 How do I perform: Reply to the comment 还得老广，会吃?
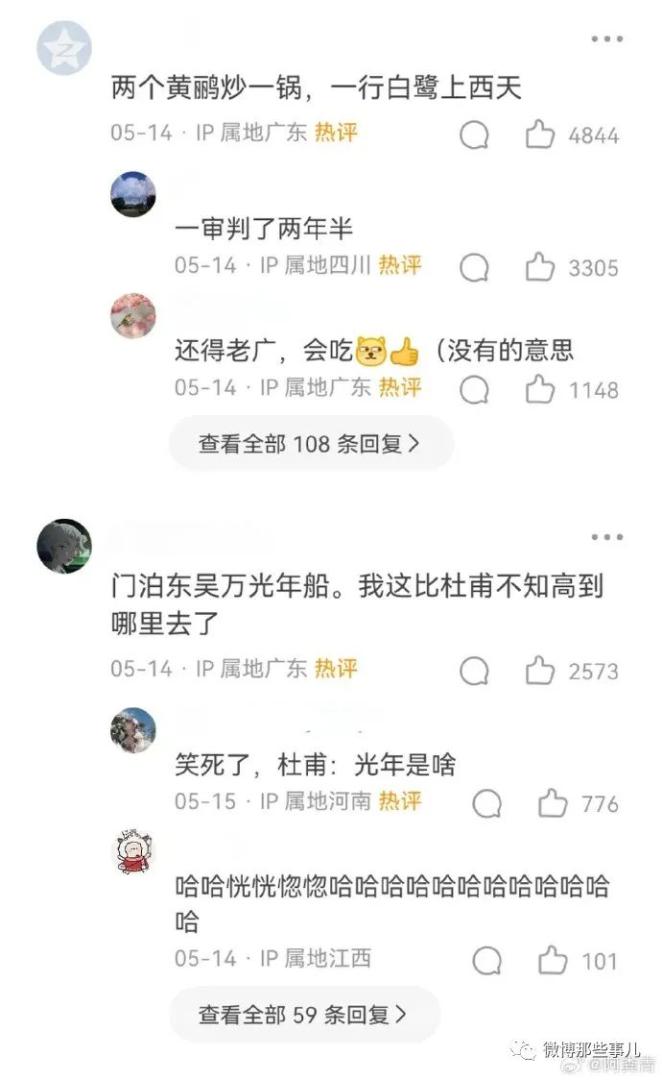[474, 388]
